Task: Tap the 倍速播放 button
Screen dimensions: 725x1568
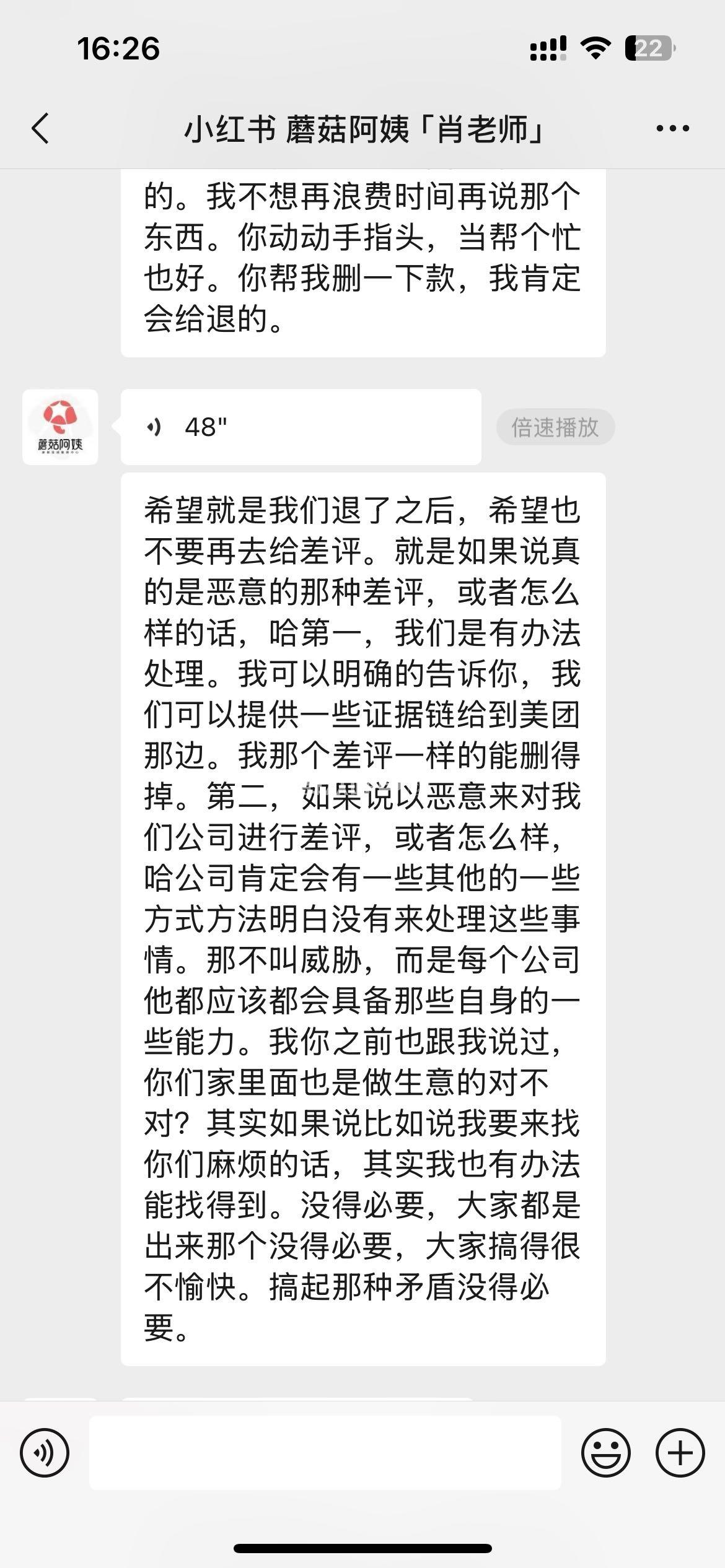Action: click(x=555, y=427)
